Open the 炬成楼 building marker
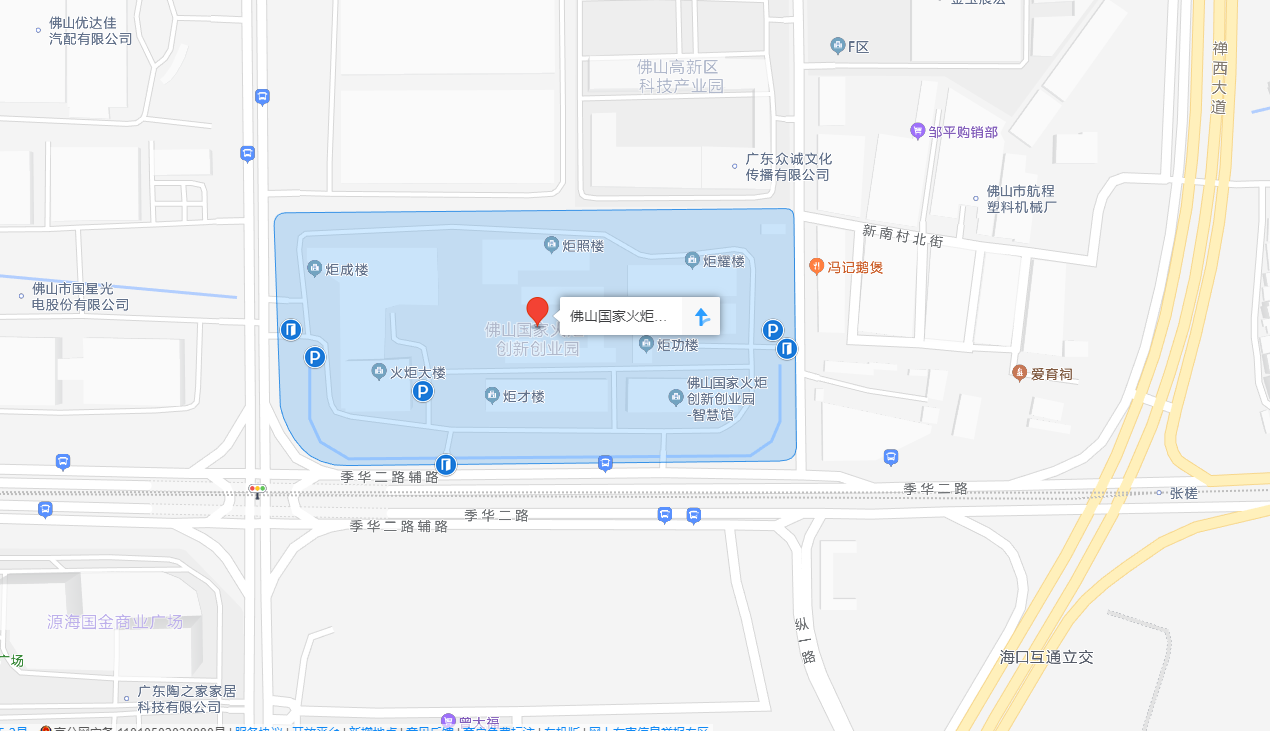The height and width of the screenshot is (731, 1270). (x=315, y=269)
